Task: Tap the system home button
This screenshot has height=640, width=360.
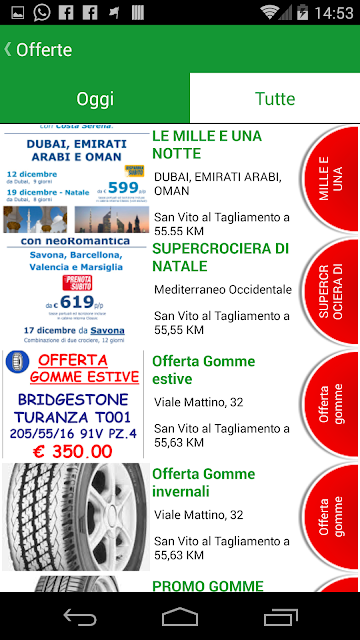Action: 180,617
